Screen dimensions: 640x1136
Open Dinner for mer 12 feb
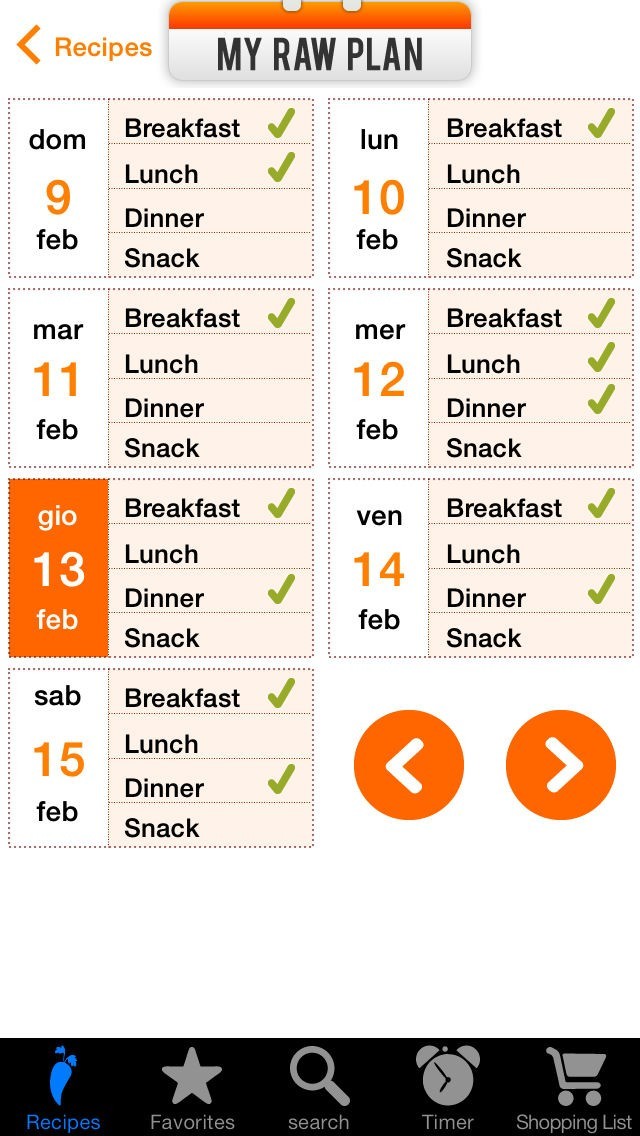tap(530, 401)
